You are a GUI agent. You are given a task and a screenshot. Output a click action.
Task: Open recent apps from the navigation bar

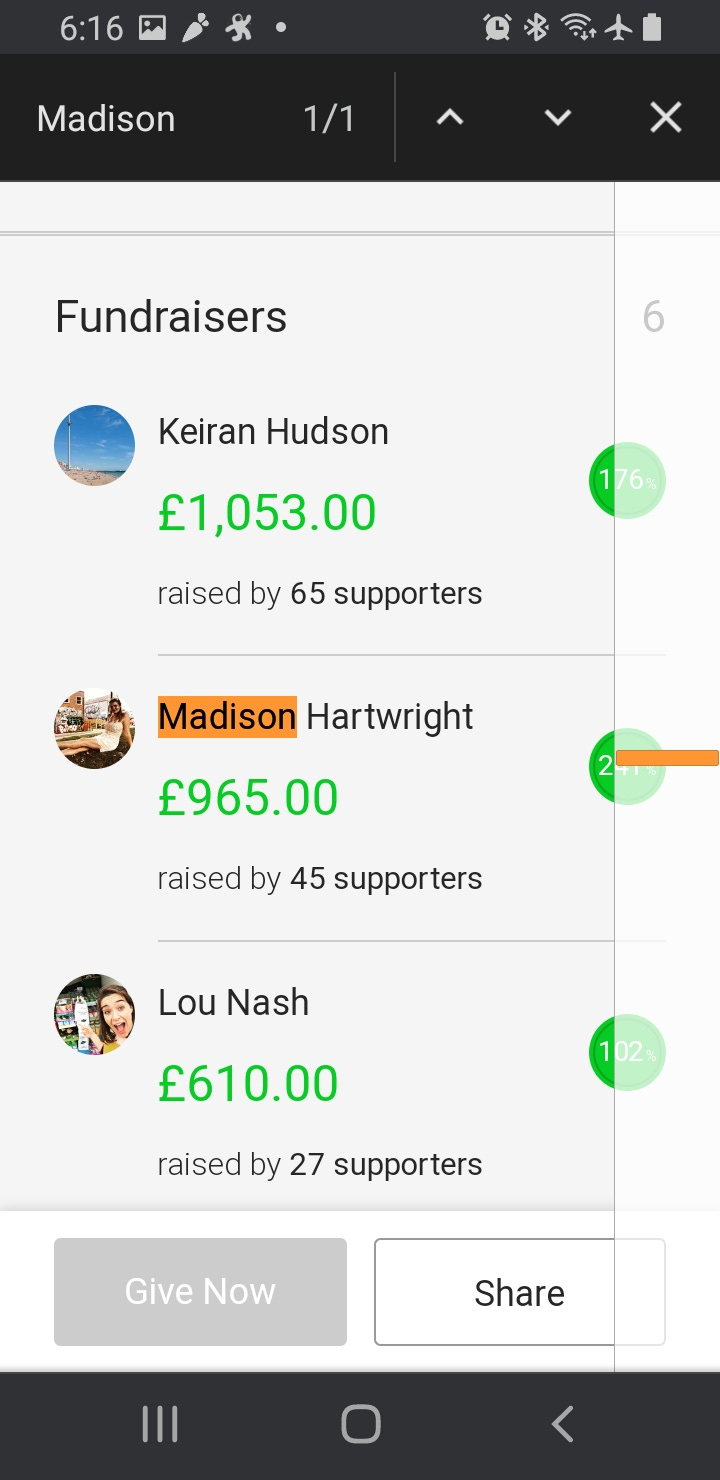coord(159,1424)
